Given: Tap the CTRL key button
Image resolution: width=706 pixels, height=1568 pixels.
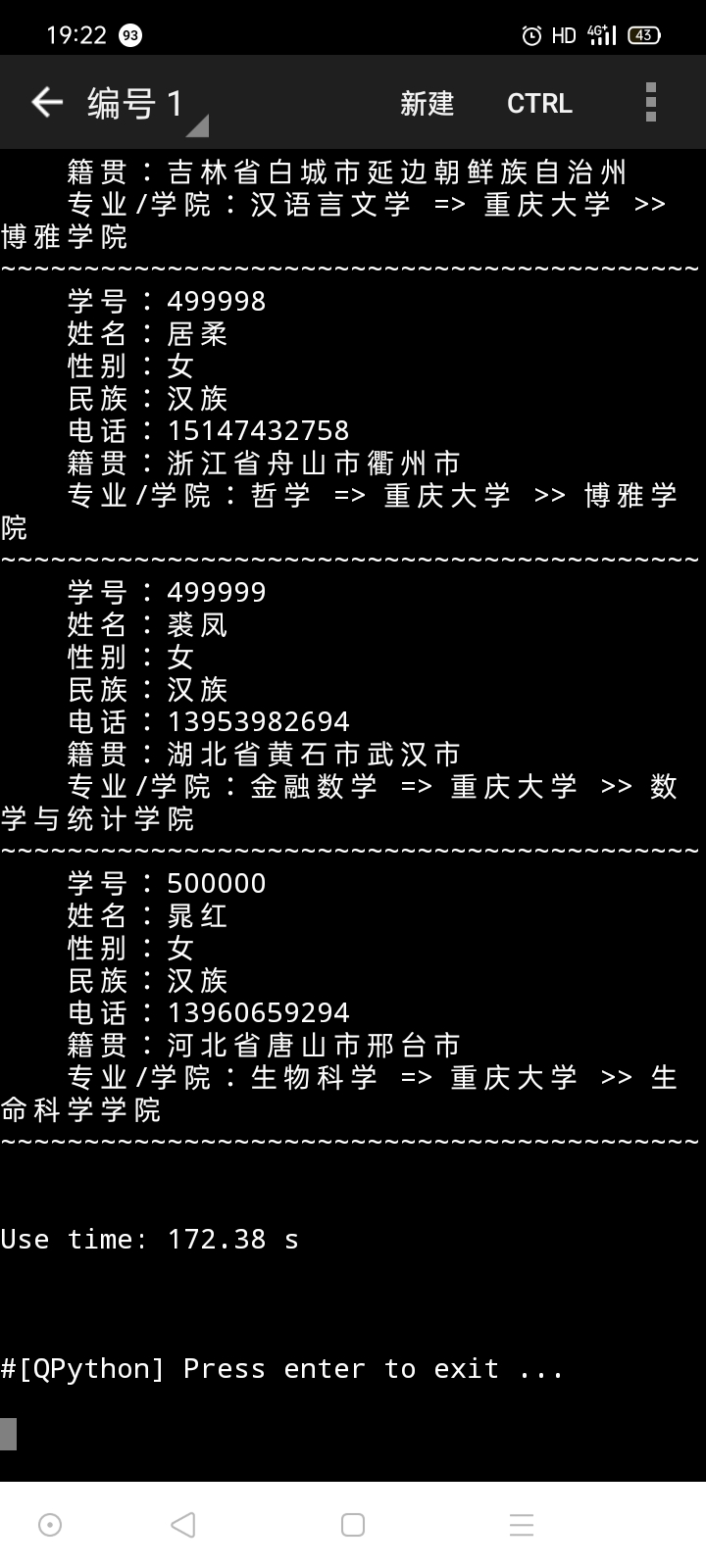Looking at the screenshot, I should pos(539,103).
